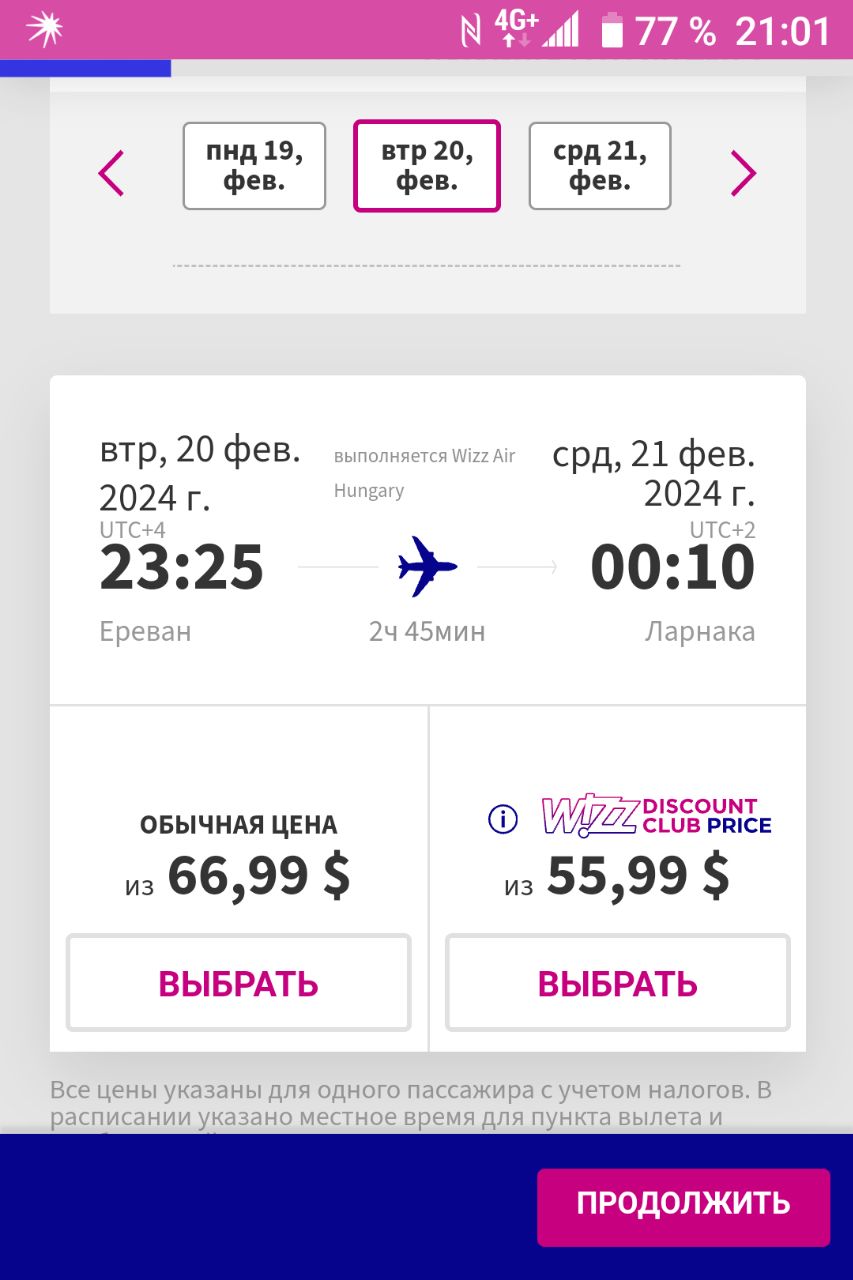Open Wizz Discount Club info icon
Viewport: 853px width, 1280px height.
[x=503, y=819]
